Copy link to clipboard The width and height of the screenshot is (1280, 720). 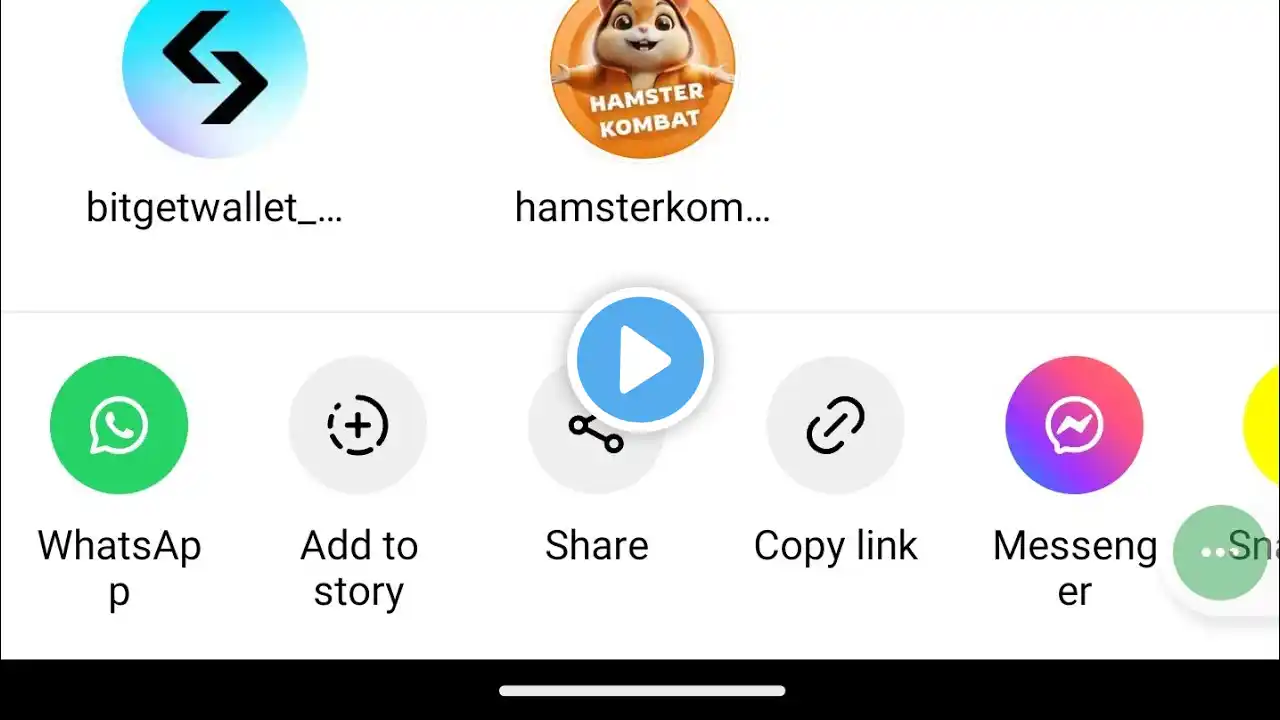tap(835, 425)
